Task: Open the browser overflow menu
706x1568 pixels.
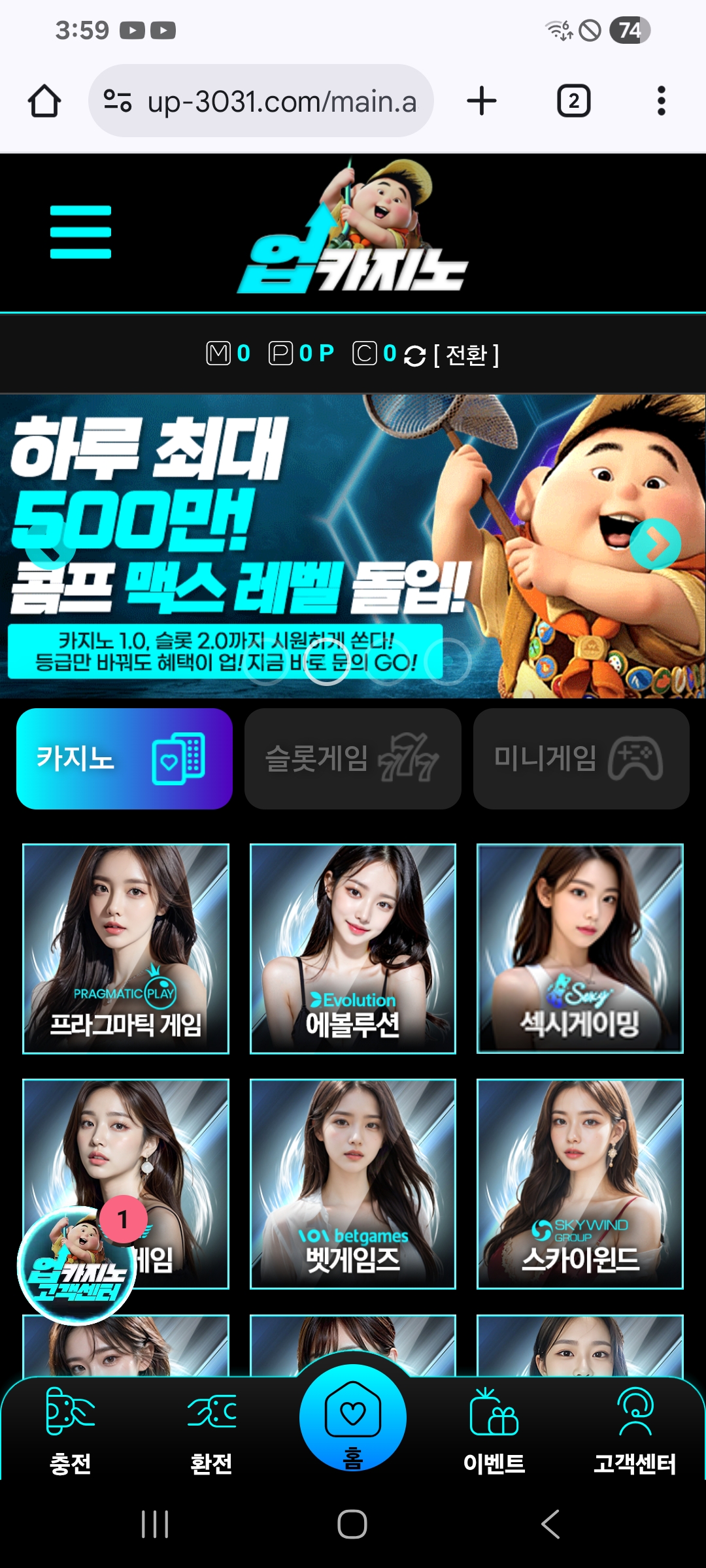Action: 661,101
